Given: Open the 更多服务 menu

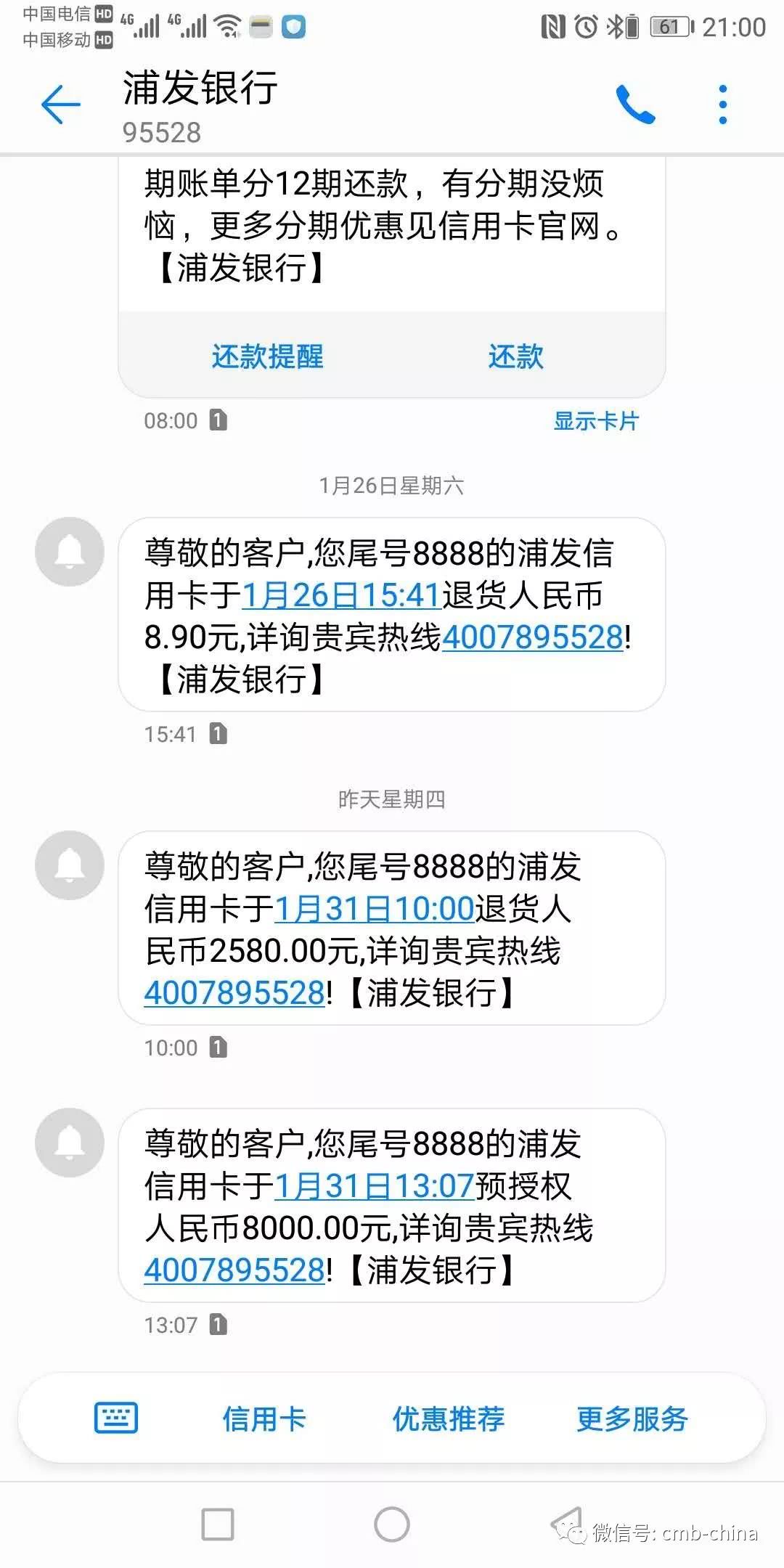Looking at the screenshot, I should 632,1418.
